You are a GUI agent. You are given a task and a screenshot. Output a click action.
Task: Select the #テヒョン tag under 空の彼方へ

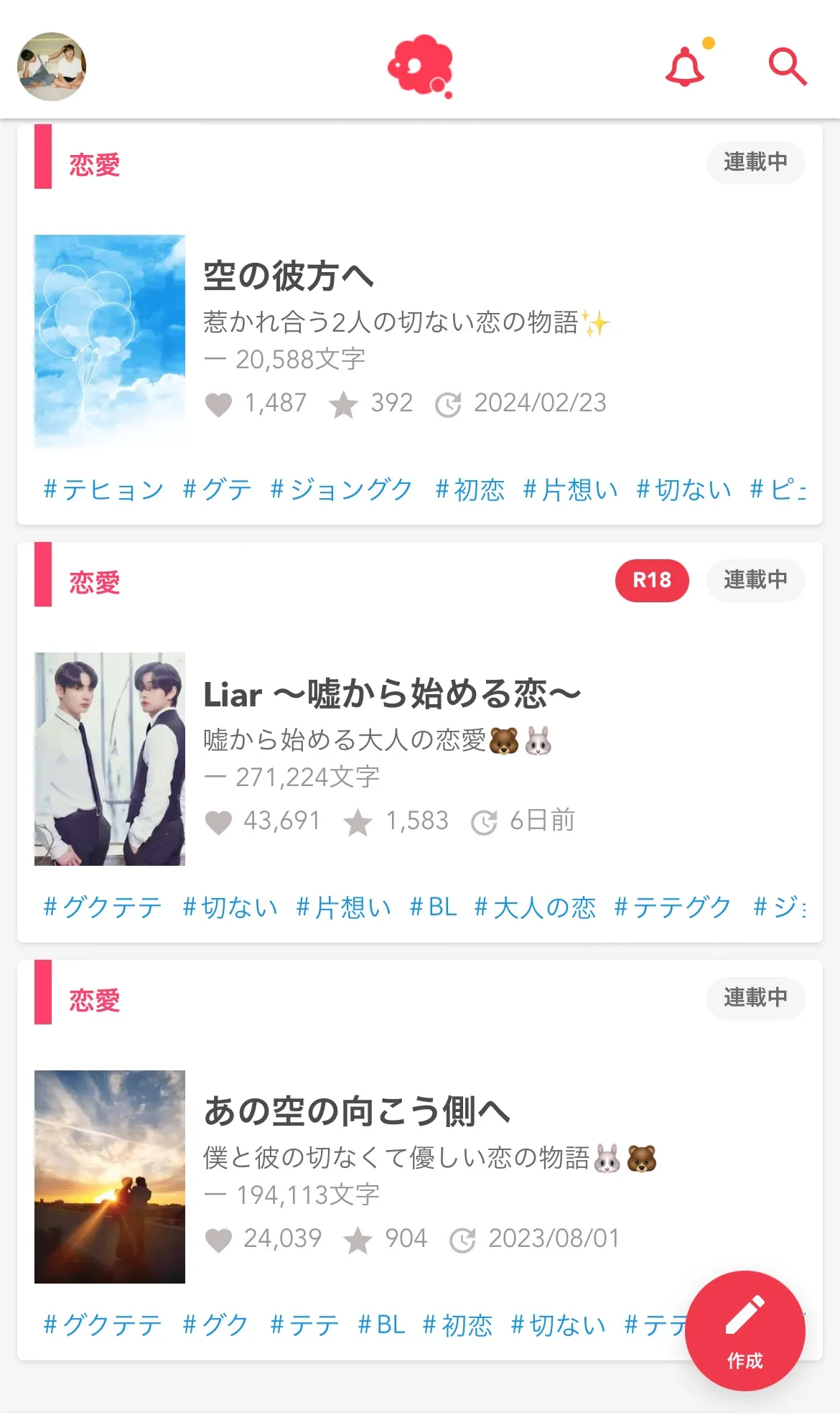pyautogui.click(x=103, y=490)
